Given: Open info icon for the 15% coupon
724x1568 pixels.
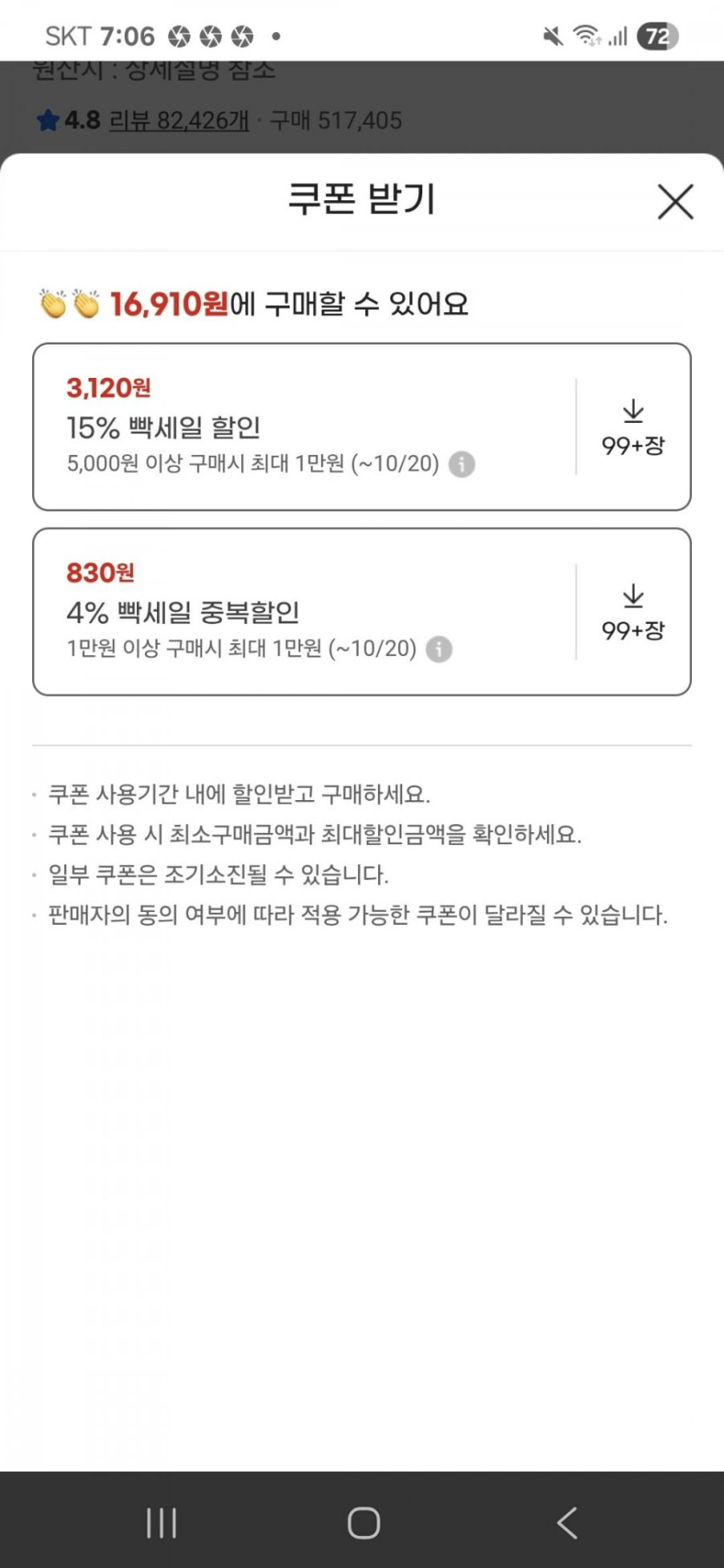Looking at the screenshot, I should point(462,465).
